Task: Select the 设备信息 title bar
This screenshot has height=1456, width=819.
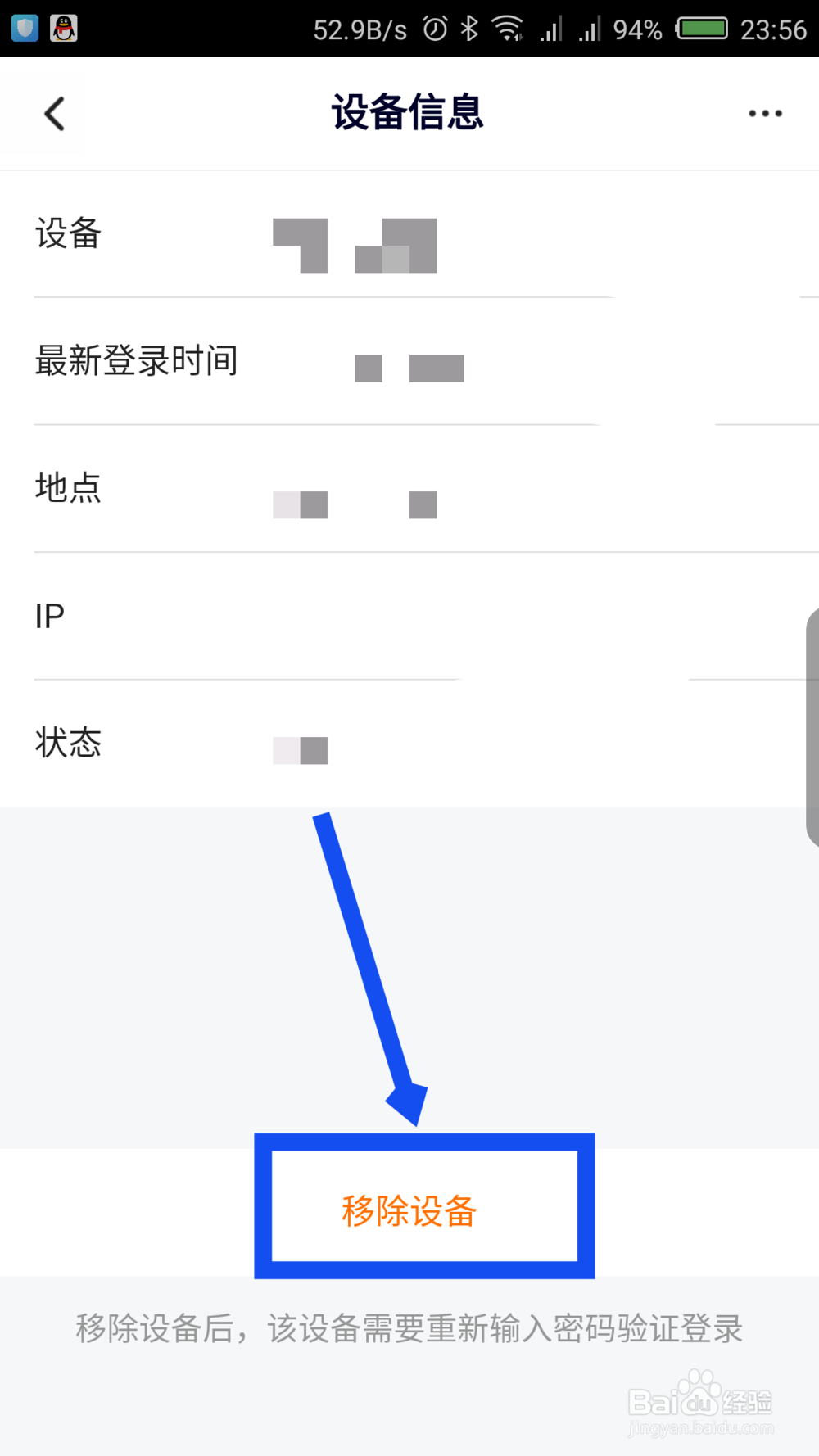Action: point(409,113)
